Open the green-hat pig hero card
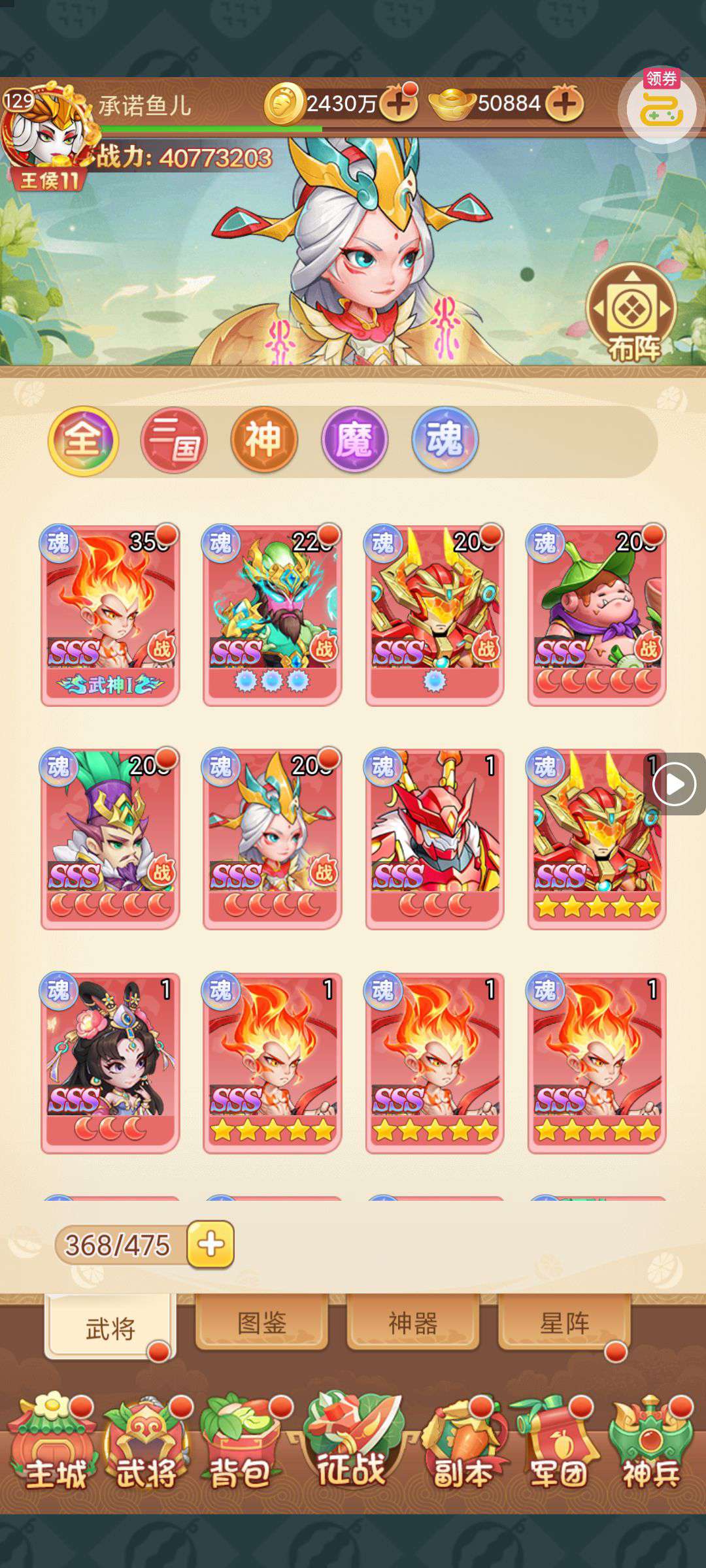 [x=596, y=615]
